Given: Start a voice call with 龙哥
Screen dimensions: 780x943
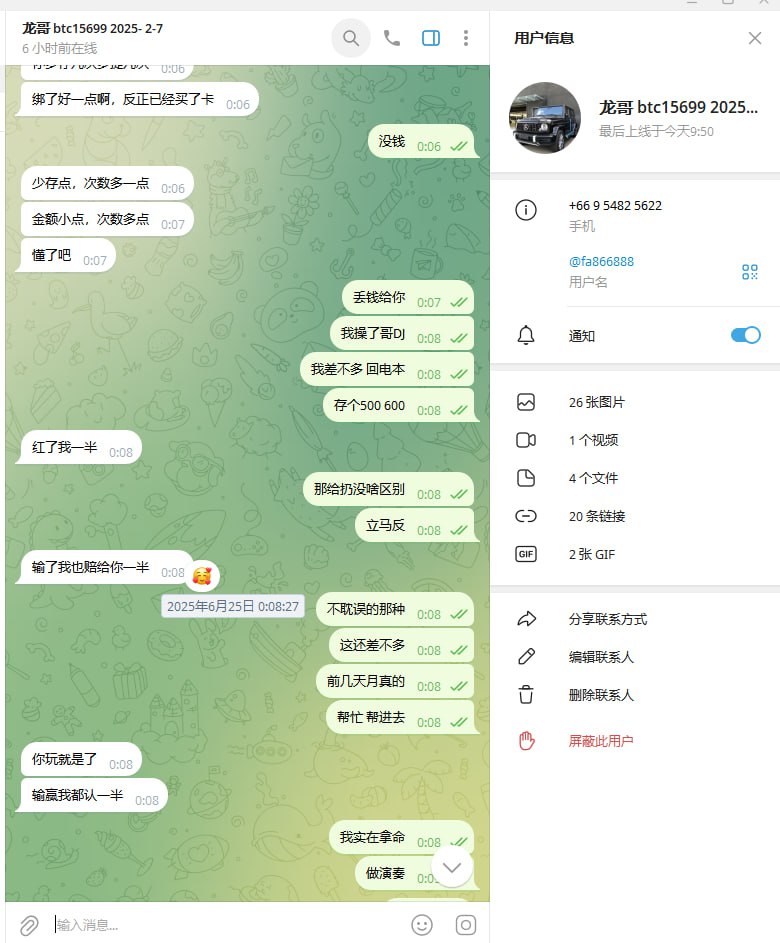Looking at the screenshot, I should coord(392,38).
